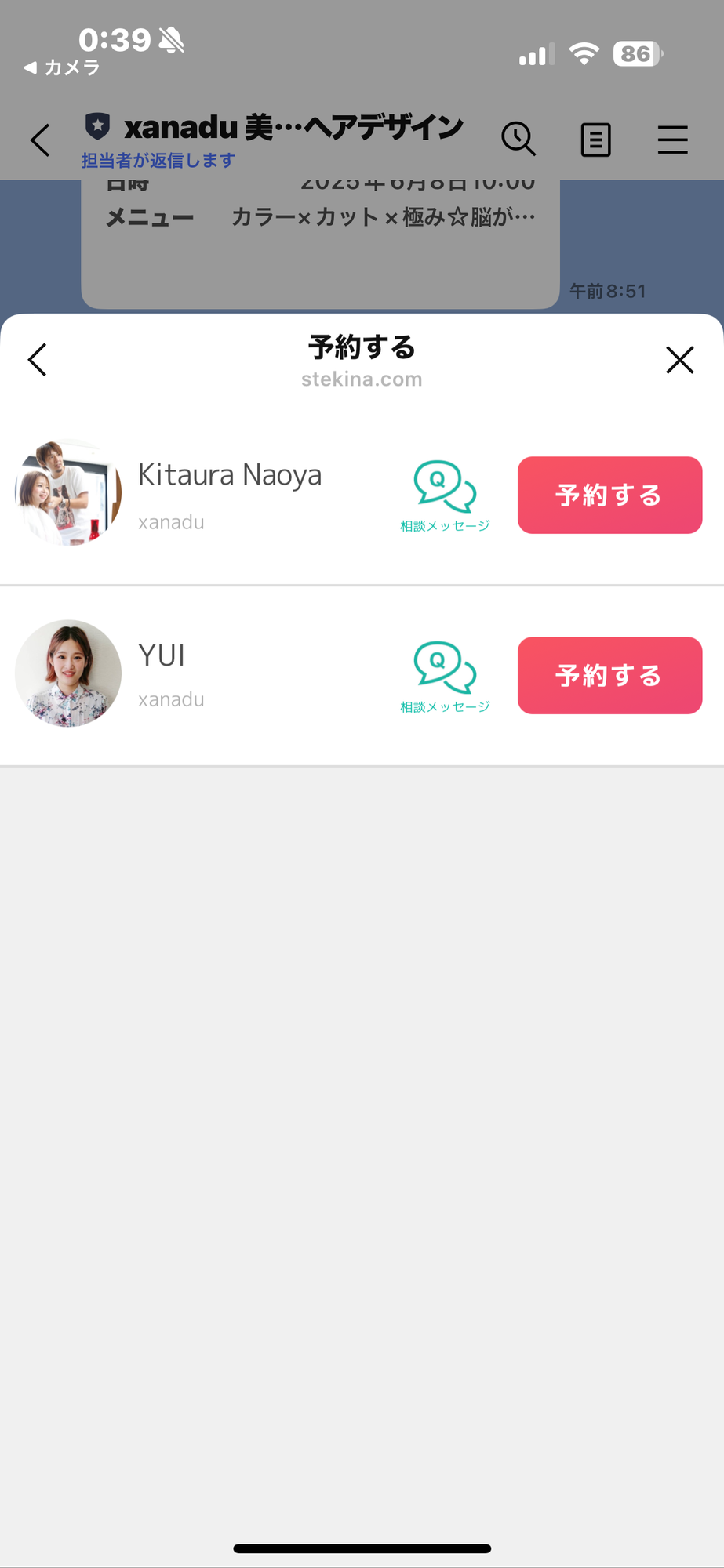Tap 担当者が返信します notice text

click(x=157, y=160)
